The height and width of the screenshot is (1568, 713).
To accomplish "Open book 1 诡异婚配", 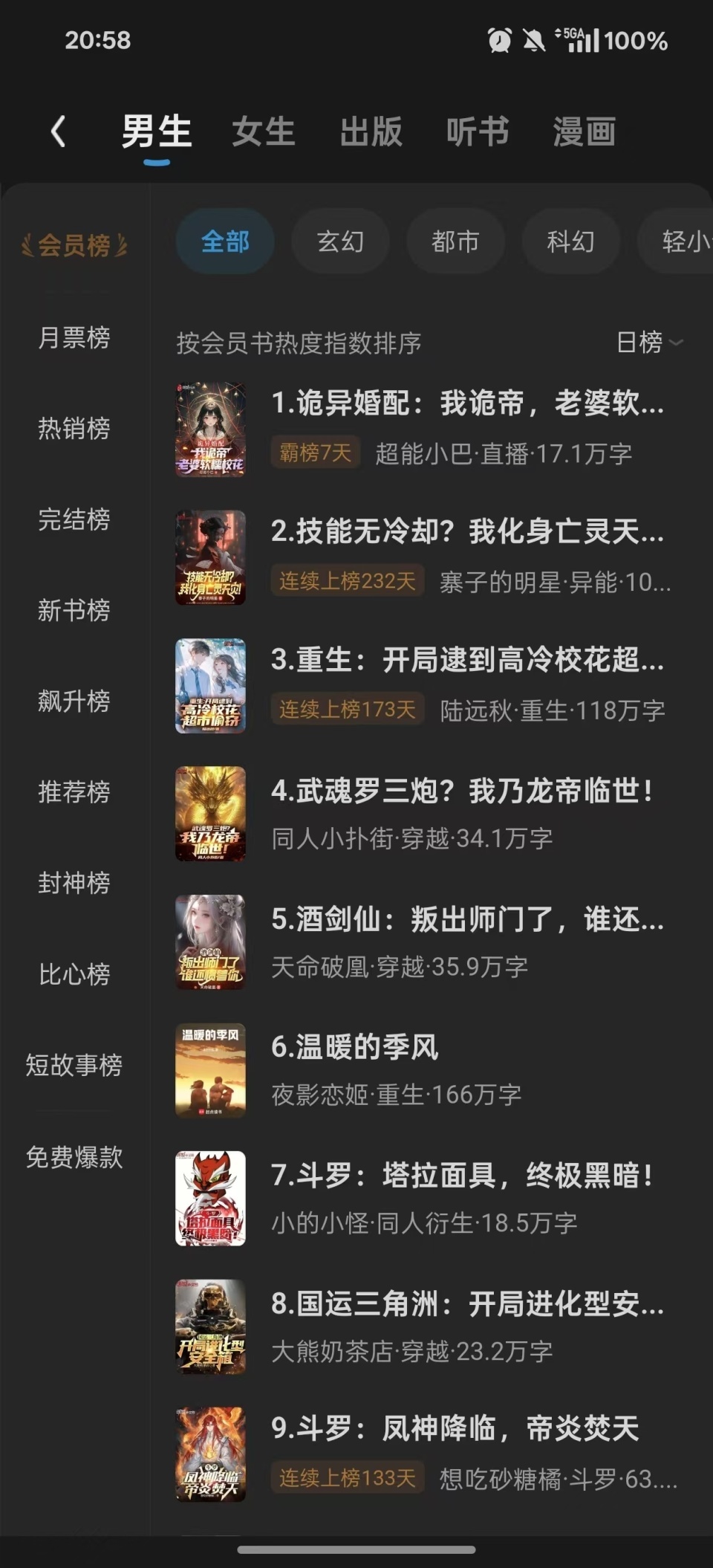I will coord(466,404).
